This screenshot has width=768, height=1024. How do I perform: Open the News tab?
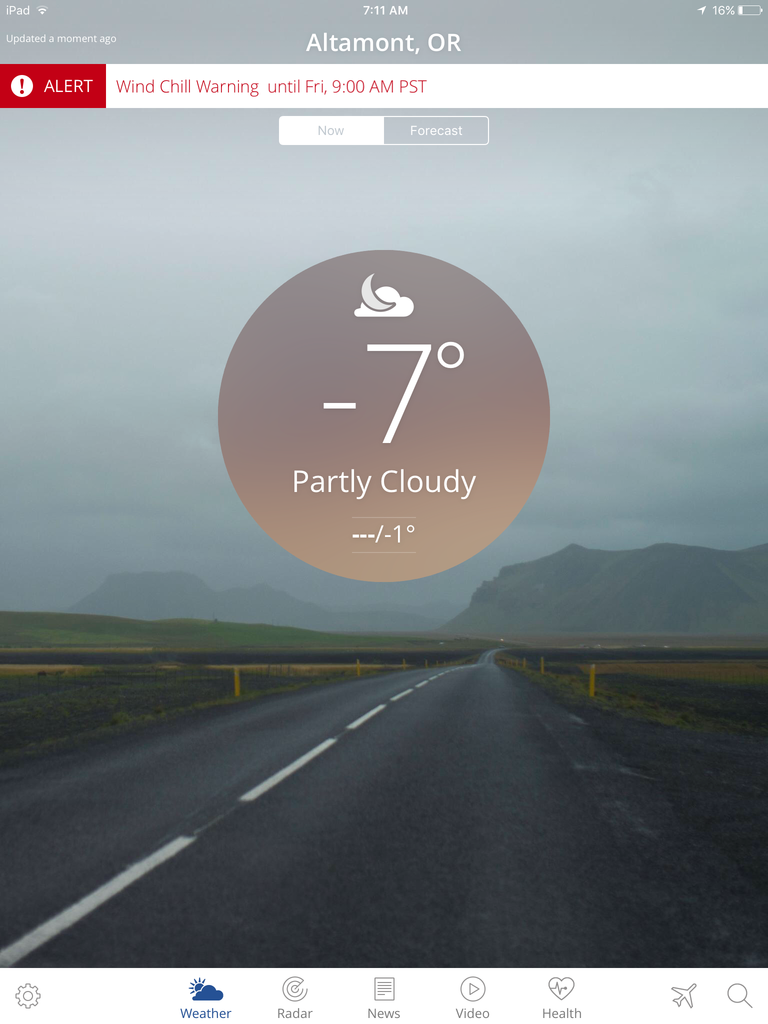click(x=383, y=998)
